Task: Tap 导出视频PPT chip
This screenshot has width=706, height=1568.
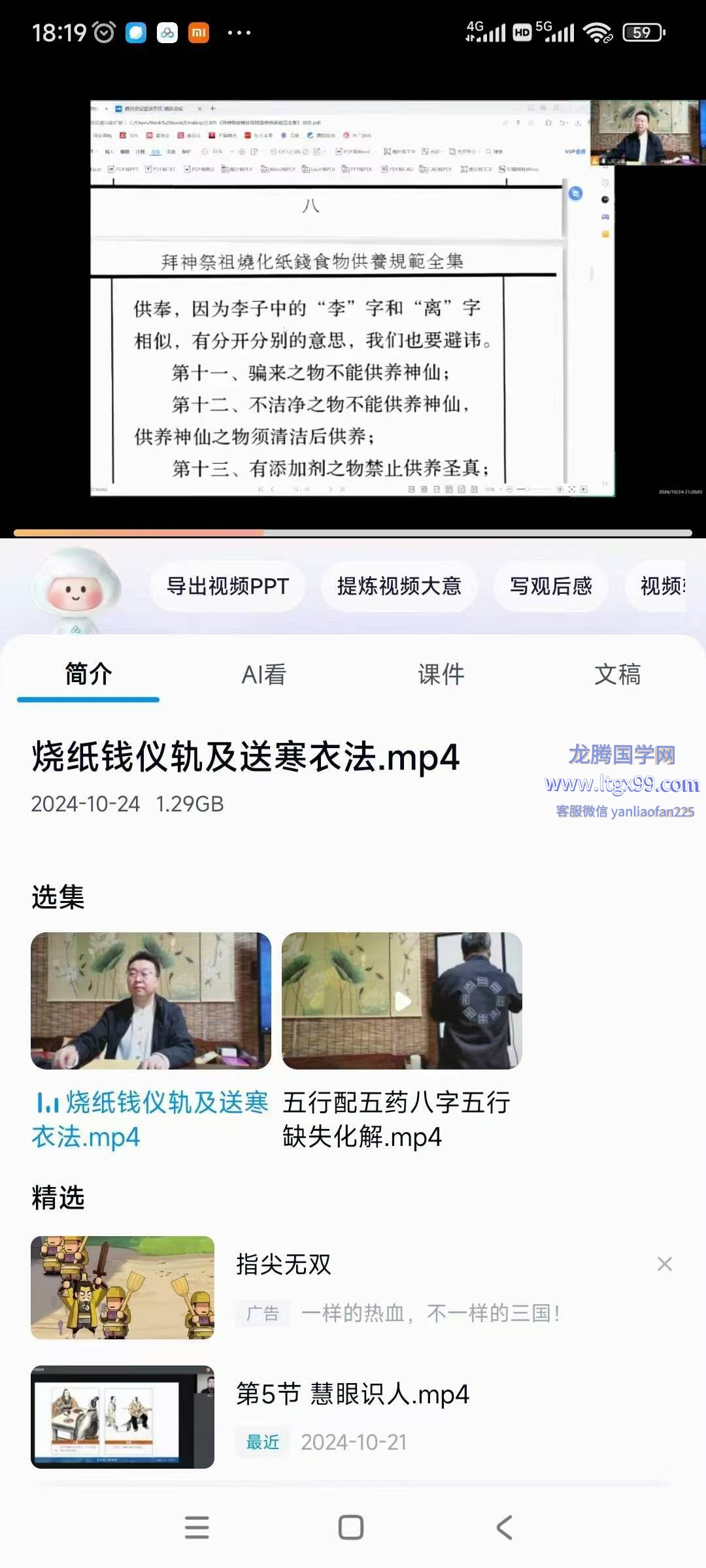Action: pyautogui.click(x=227, y=586)
